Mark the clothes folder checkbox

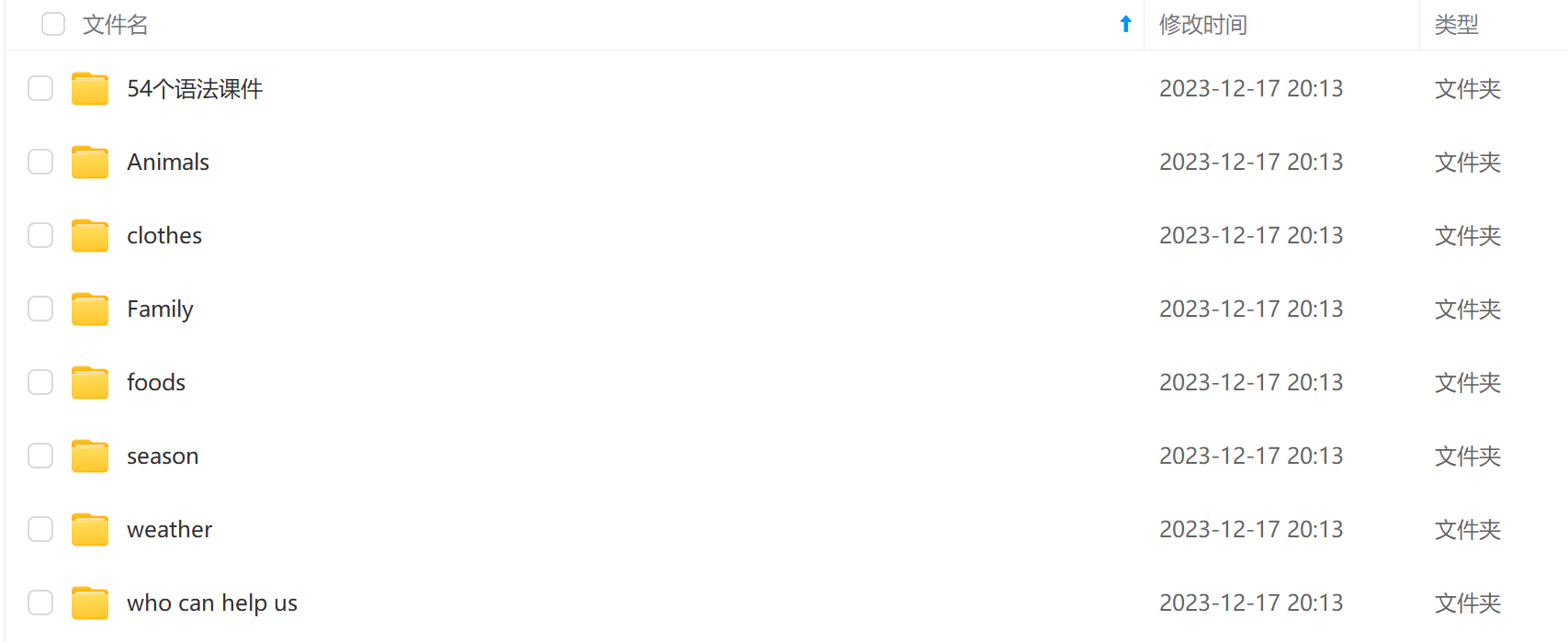(x=40, y=236)
